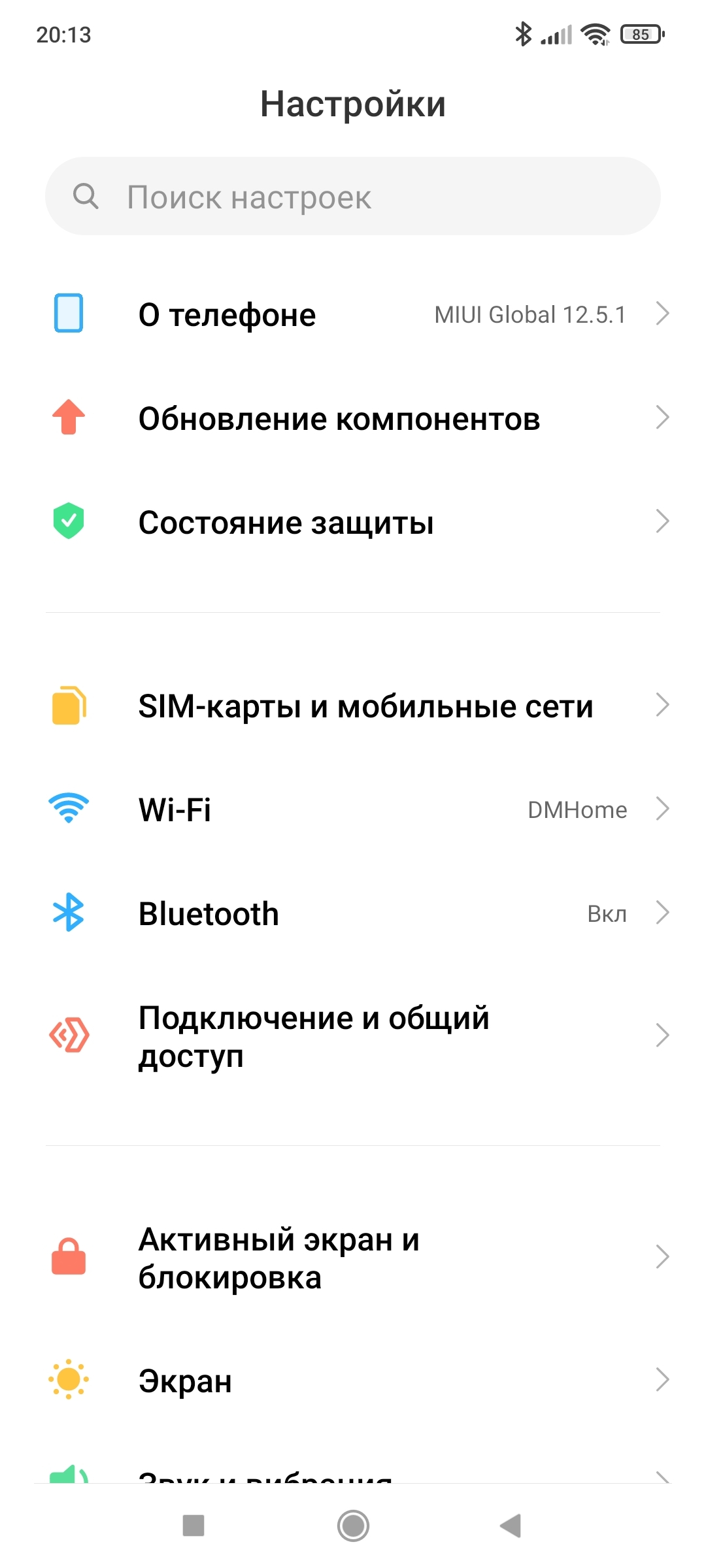The height and width of the screenshot is (1568, 706).
Task: Go to the home screen
Action: (353, 1526)
